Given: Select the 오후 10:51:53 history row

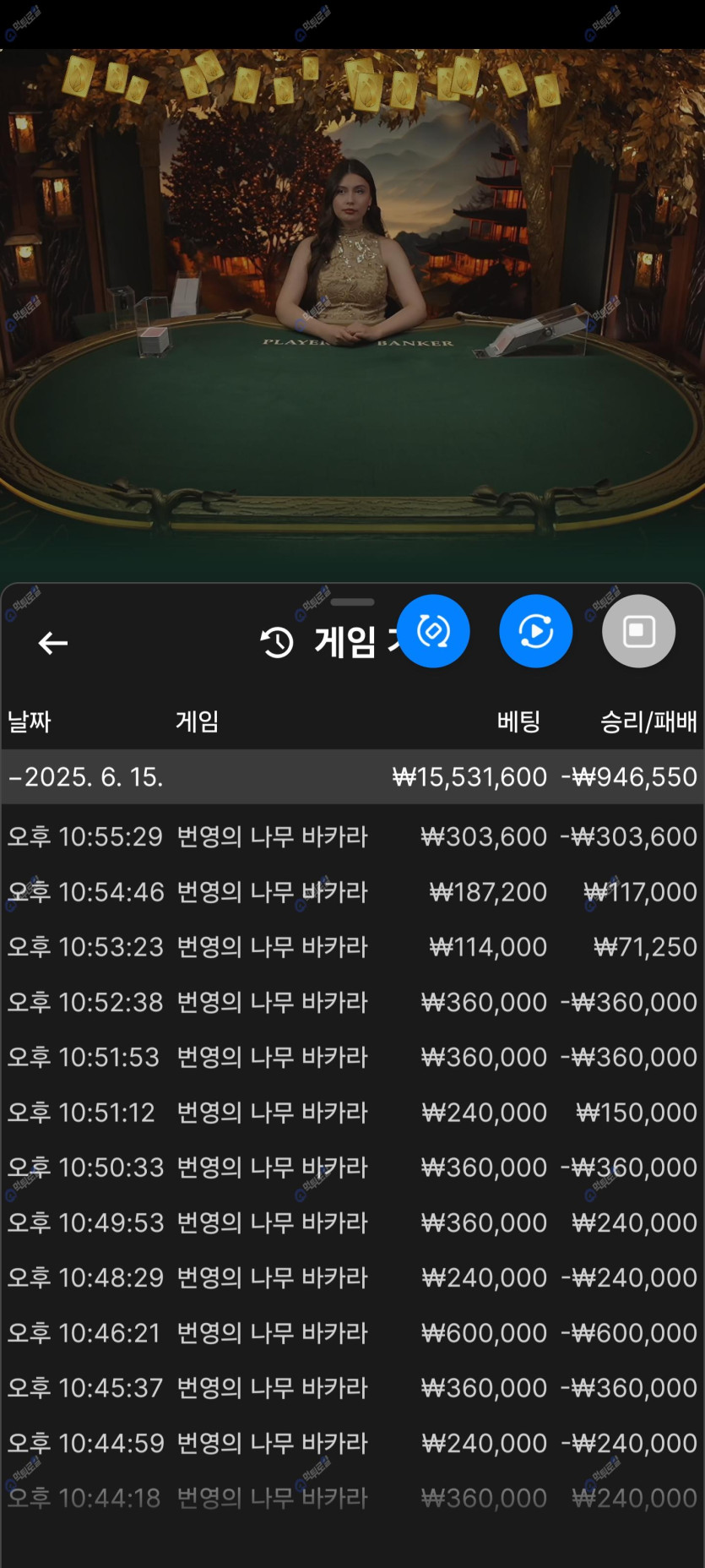Looking at the screenshot, I should (352, 1057).
